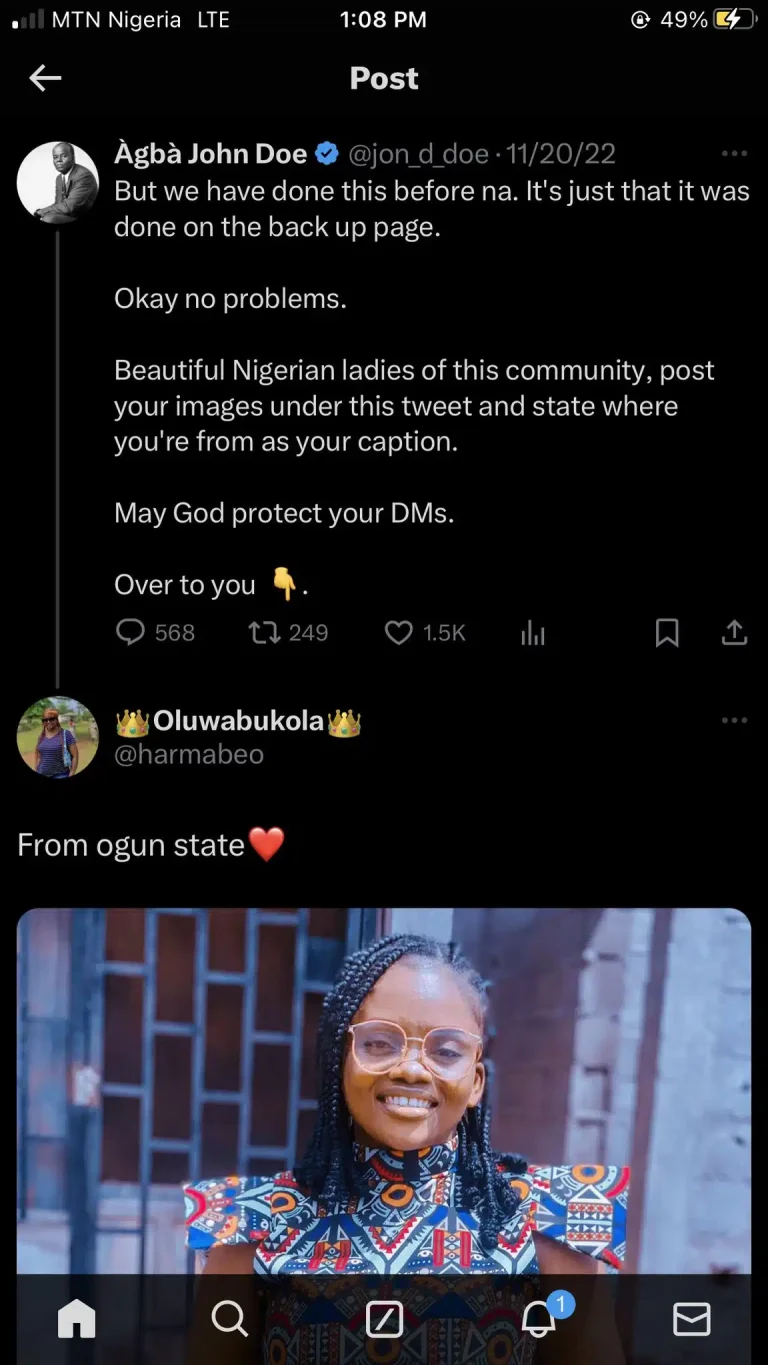Share Àgbà John Doe's post
The height and width of the screenshot is (1365, 768).
(x=734, y=632)
